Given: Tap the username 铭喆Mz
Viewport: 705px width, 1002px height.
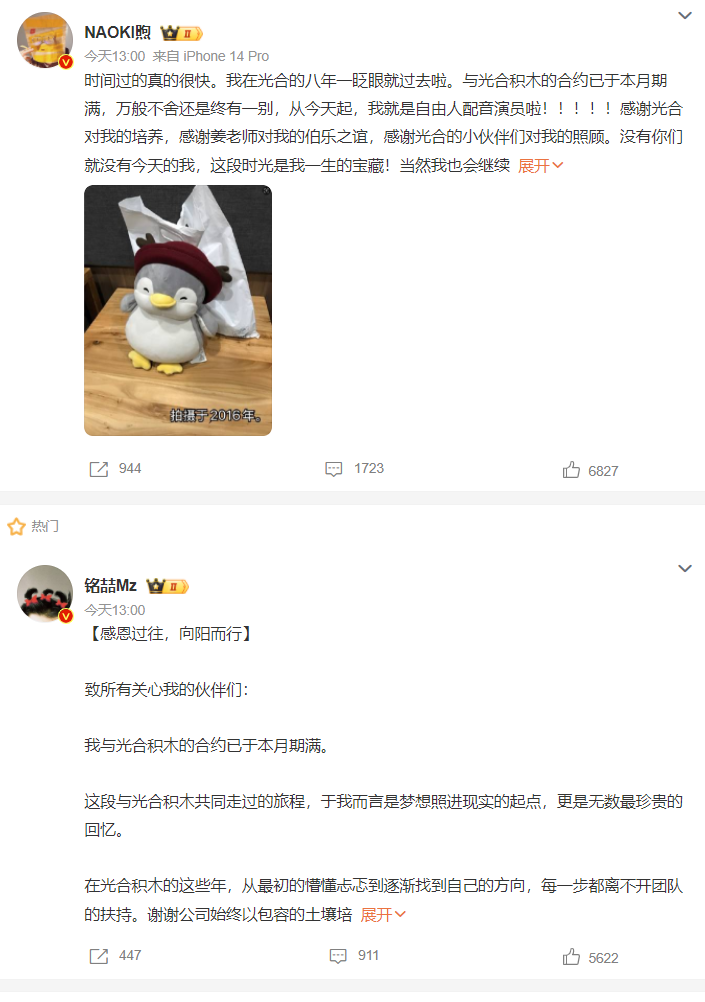Looking at the screenshot, I should pyautogui.click(x=110, y=586).
